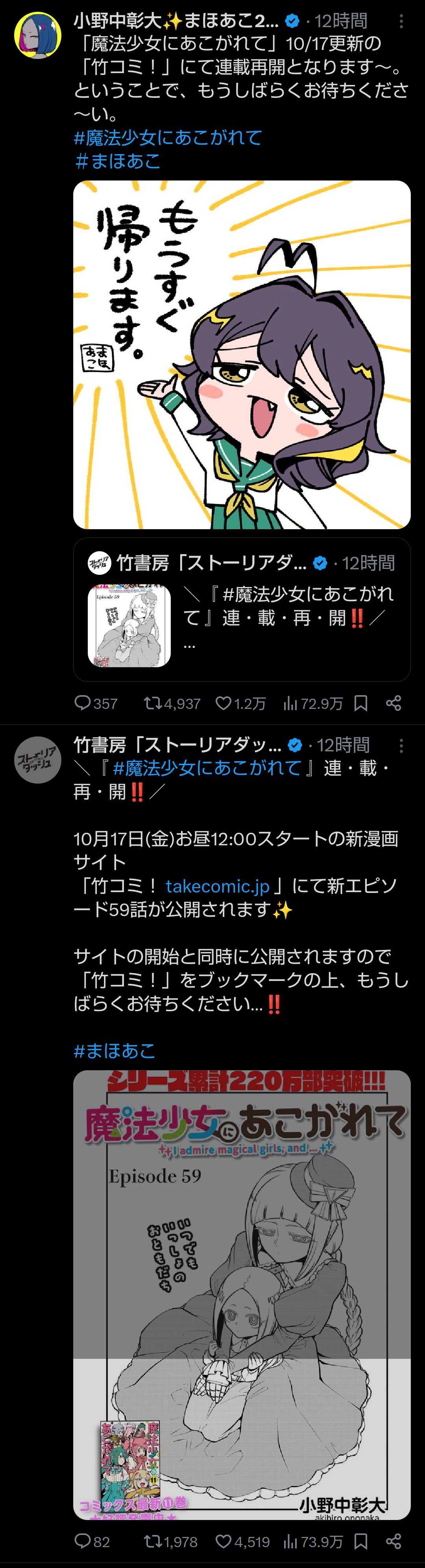The width and height of the screenshot is (425, 1568).
Task: Bookmark 竹書房's post
Action: click(360, 1540)
